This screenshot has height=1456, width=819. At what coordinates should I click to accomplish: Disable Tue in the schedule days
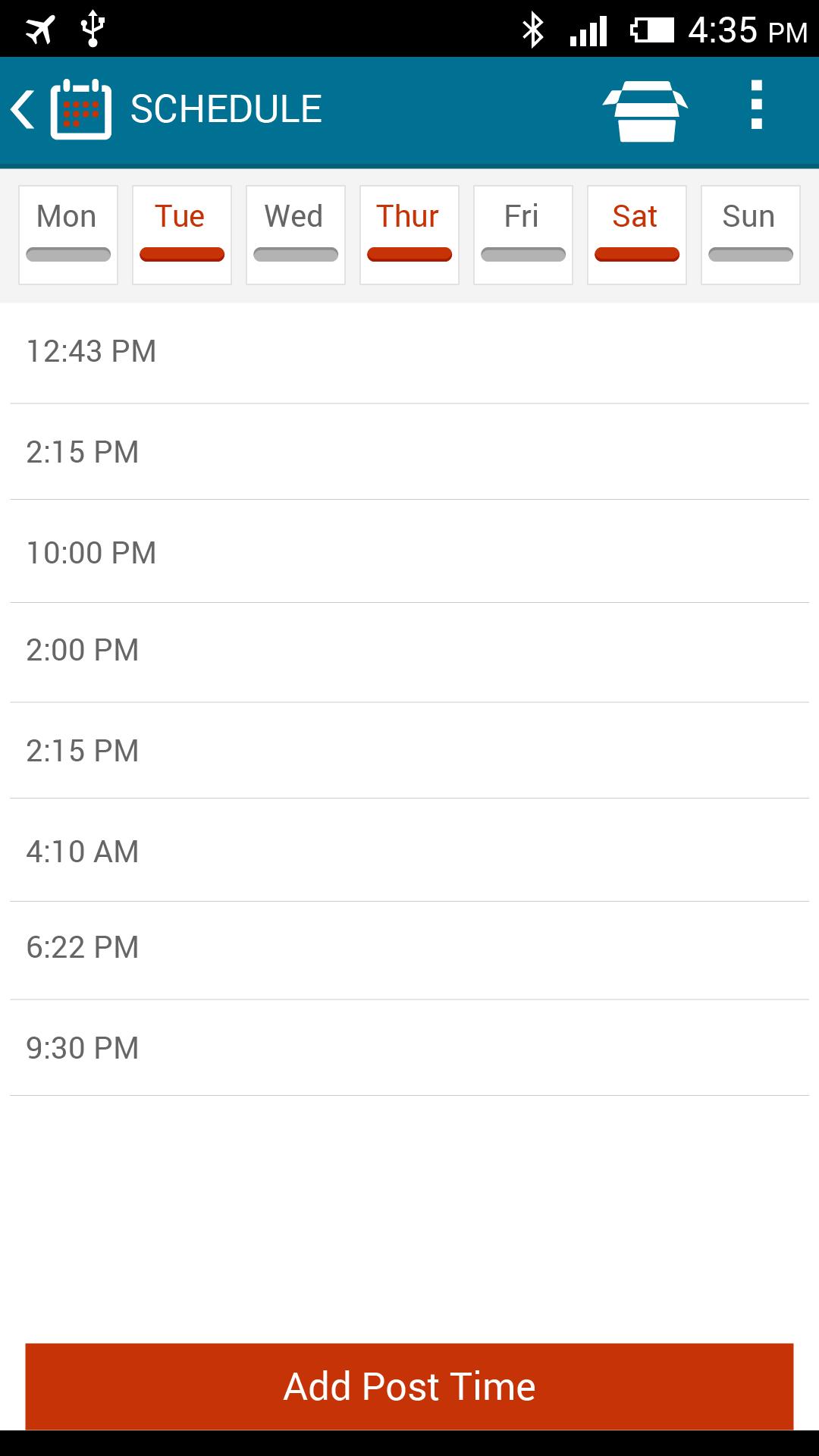tap(182, 234)
